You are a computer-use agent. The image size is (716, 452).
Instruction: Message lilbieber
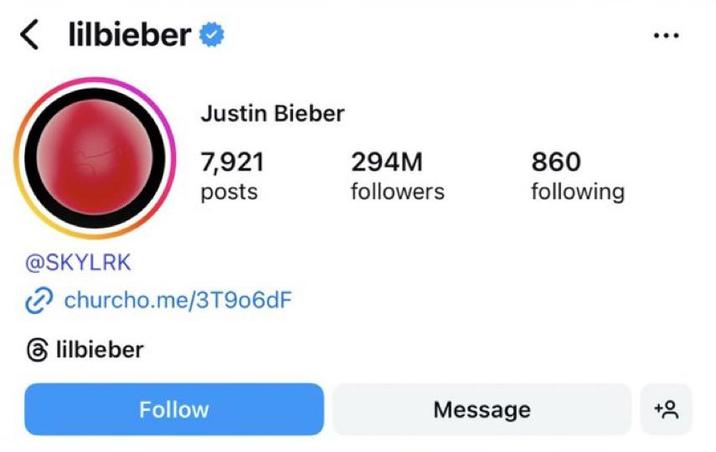481,409
